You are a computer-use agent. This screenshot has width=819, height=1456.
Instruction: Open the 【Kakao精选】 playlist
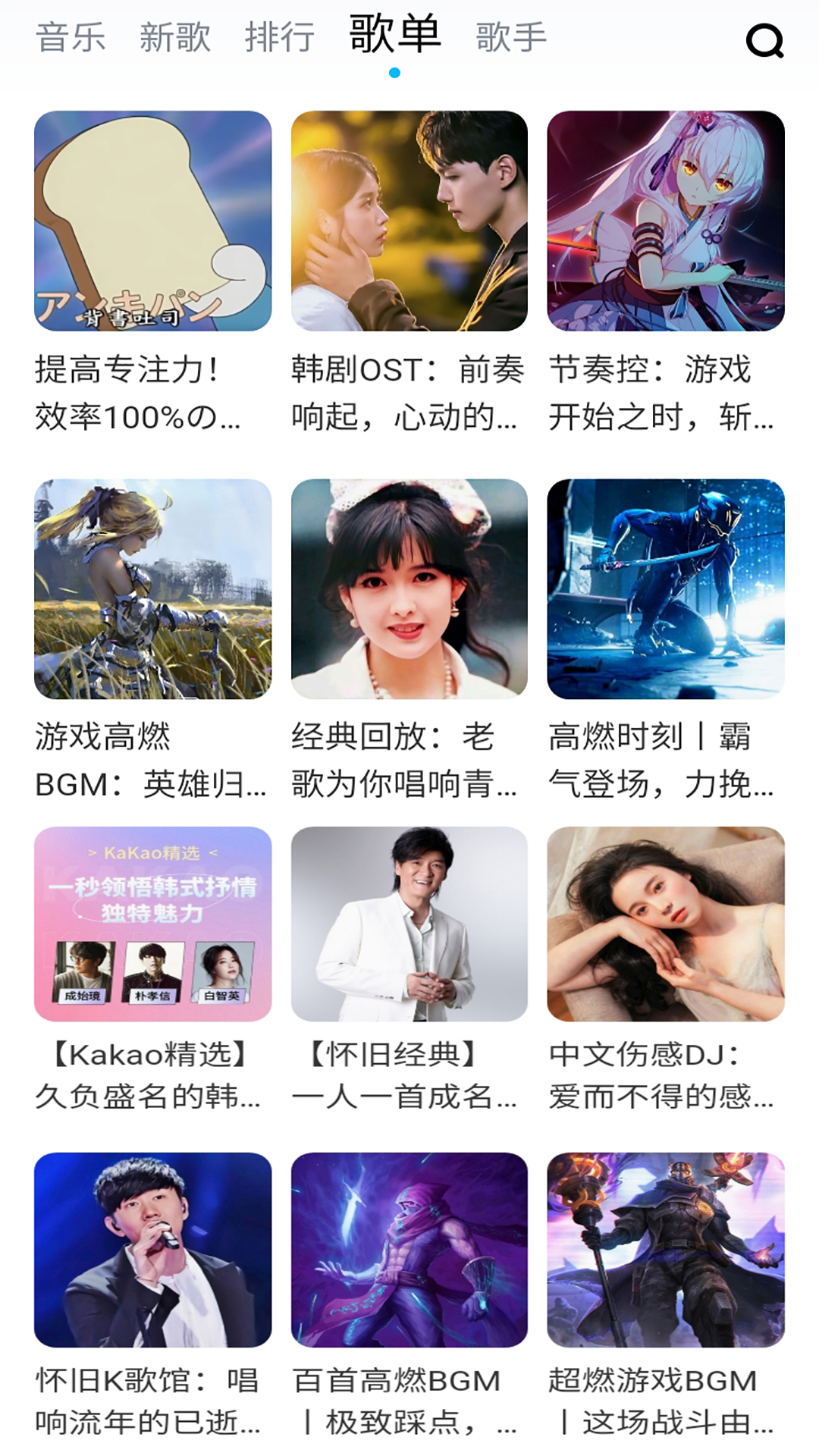click(152, 924)
